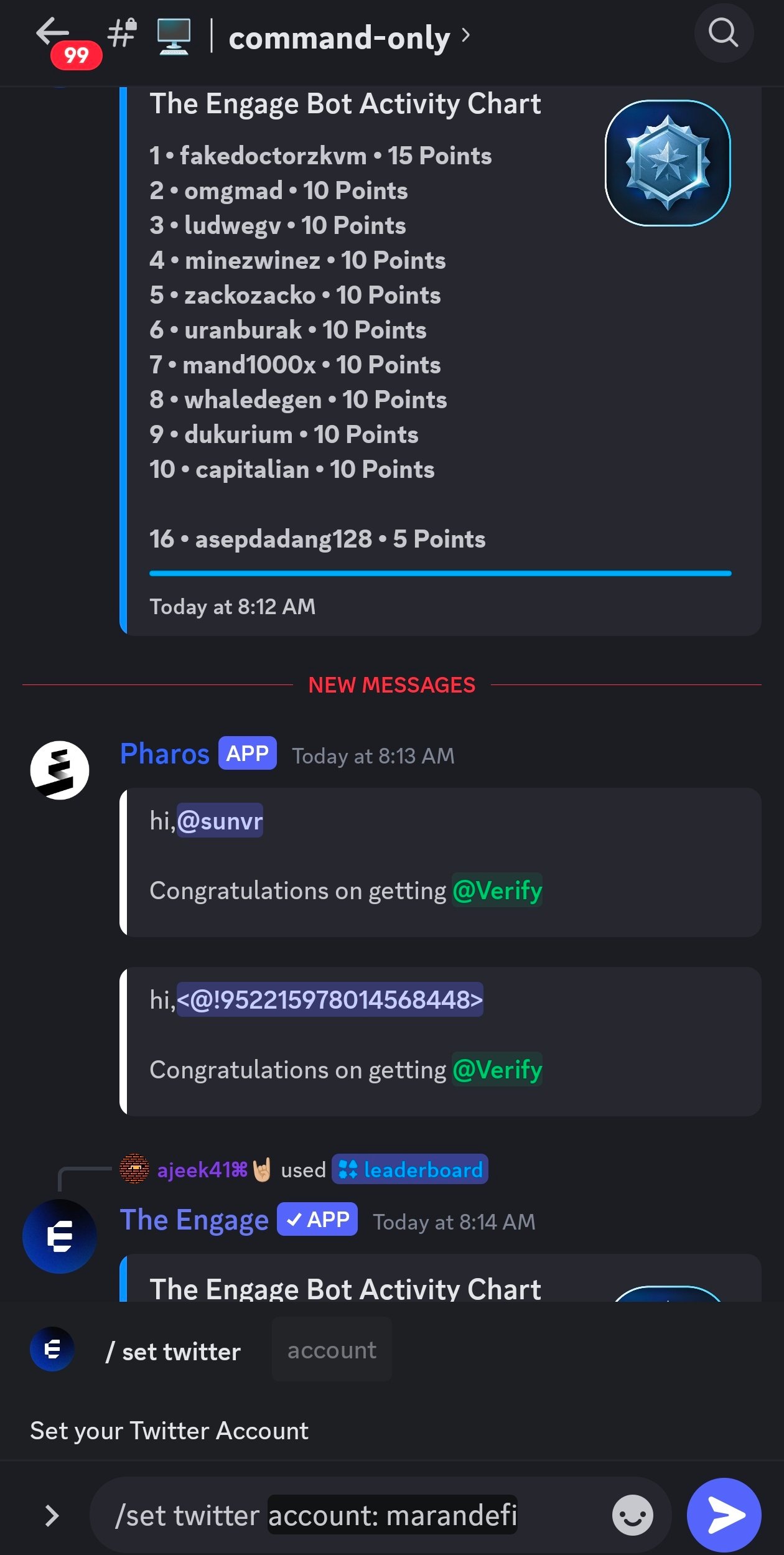The height and width of the screenshot is (1555, 784).
Task: Tap the @Verify role mention under @sunvr
Action: click(497, 890)
